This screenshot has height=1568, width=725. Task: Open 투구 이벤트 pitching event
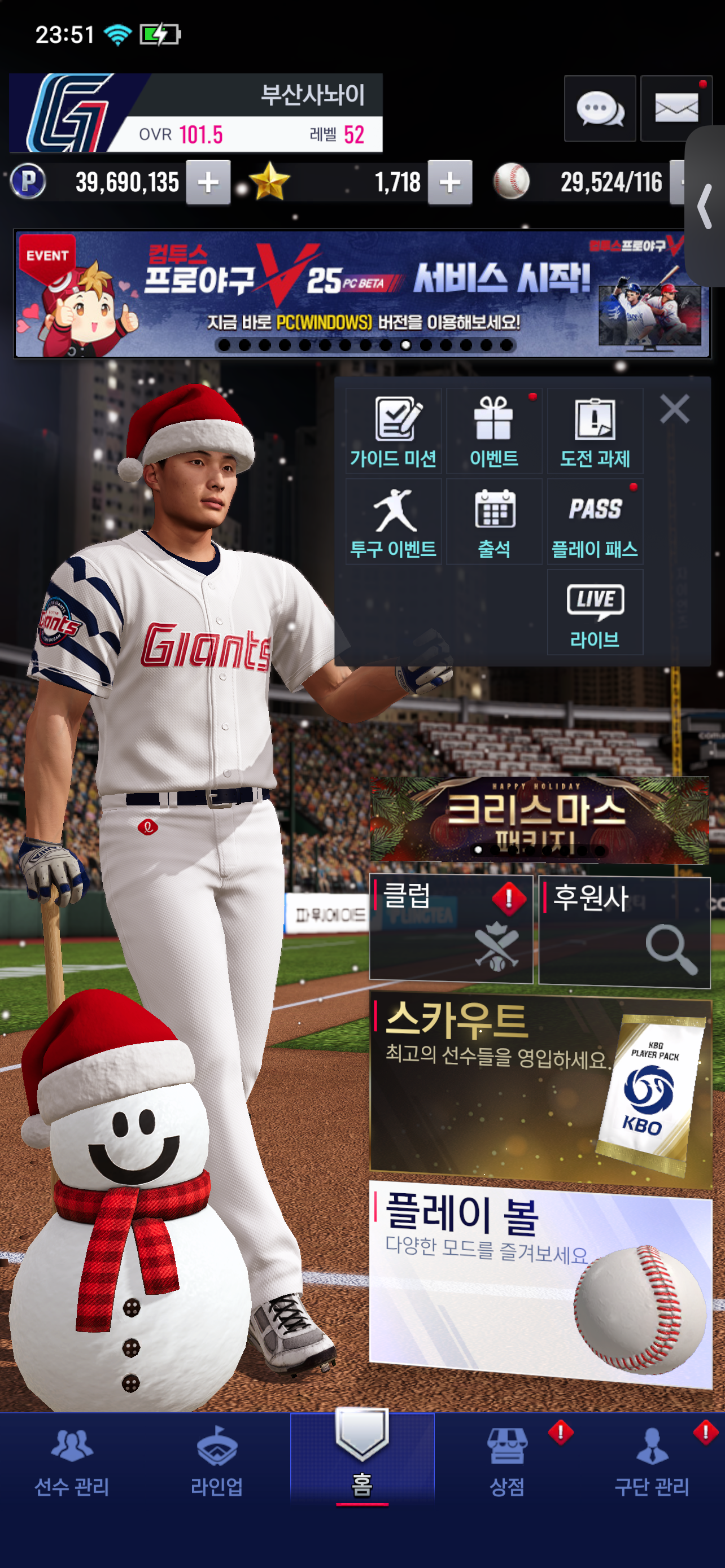(x=394, y=522)
